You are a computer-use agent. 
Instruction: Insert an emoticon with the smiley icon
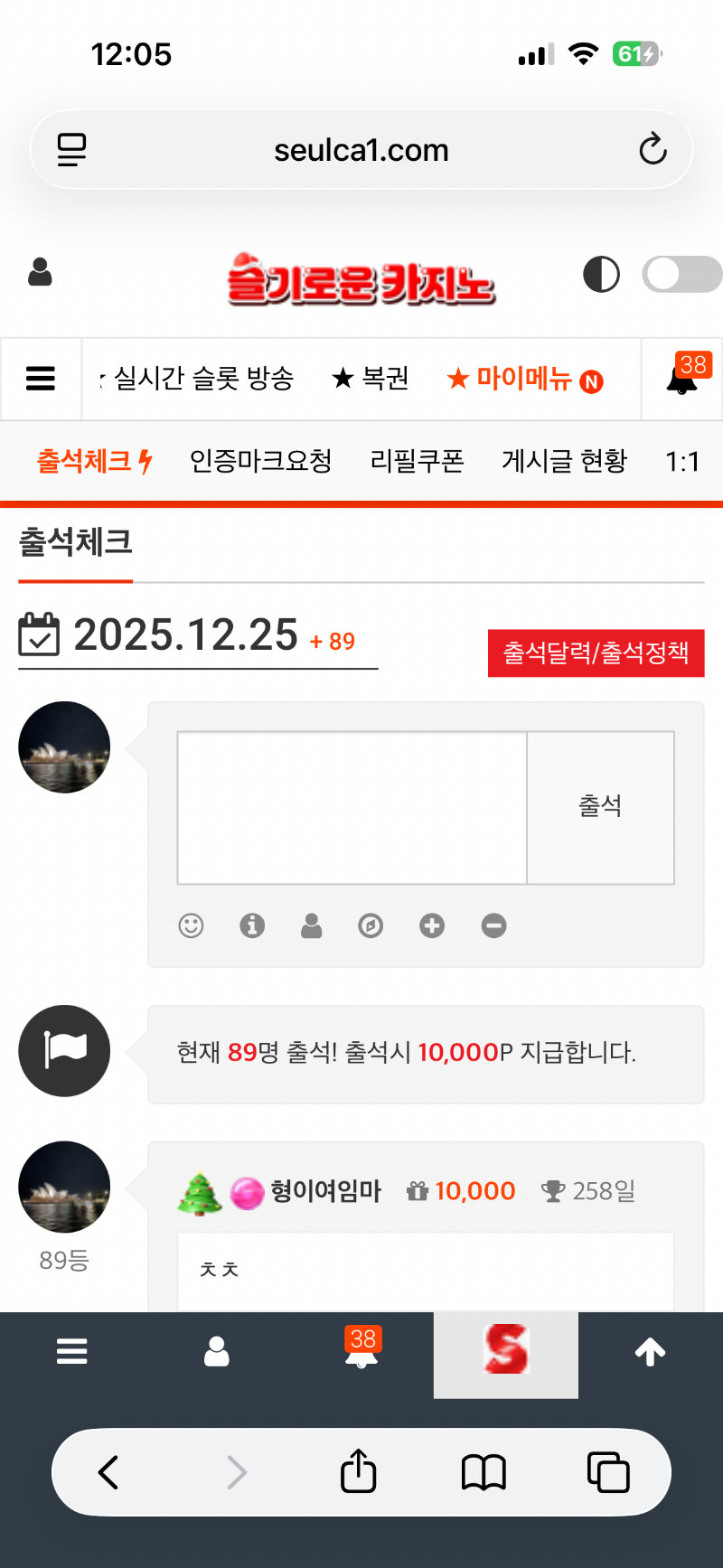[191, 925]
